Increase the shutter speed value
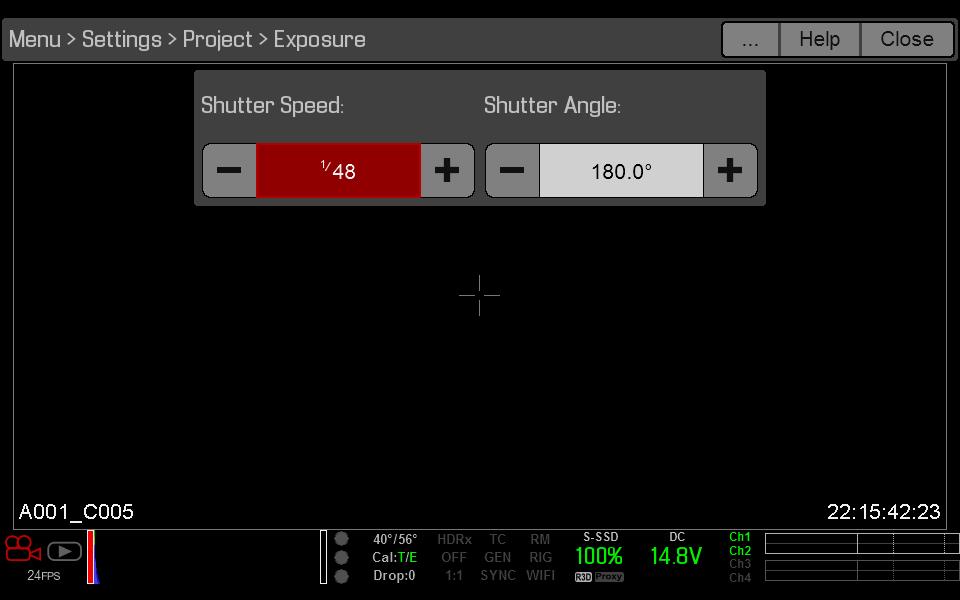Screen dimensions: 960x600 tap(447, 171)
